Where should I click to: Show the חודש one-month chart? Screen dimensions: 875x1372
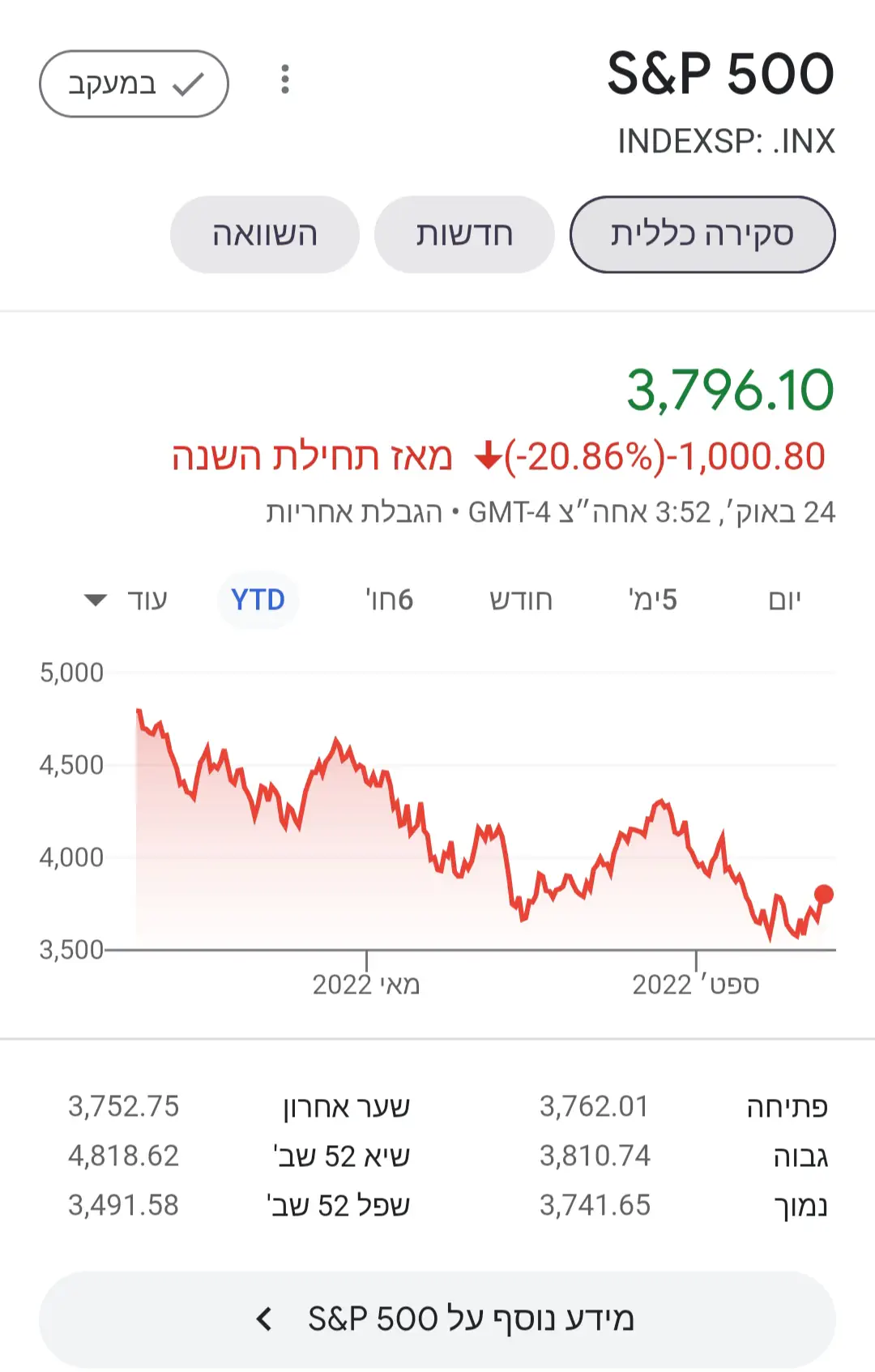tap(521, 601)
